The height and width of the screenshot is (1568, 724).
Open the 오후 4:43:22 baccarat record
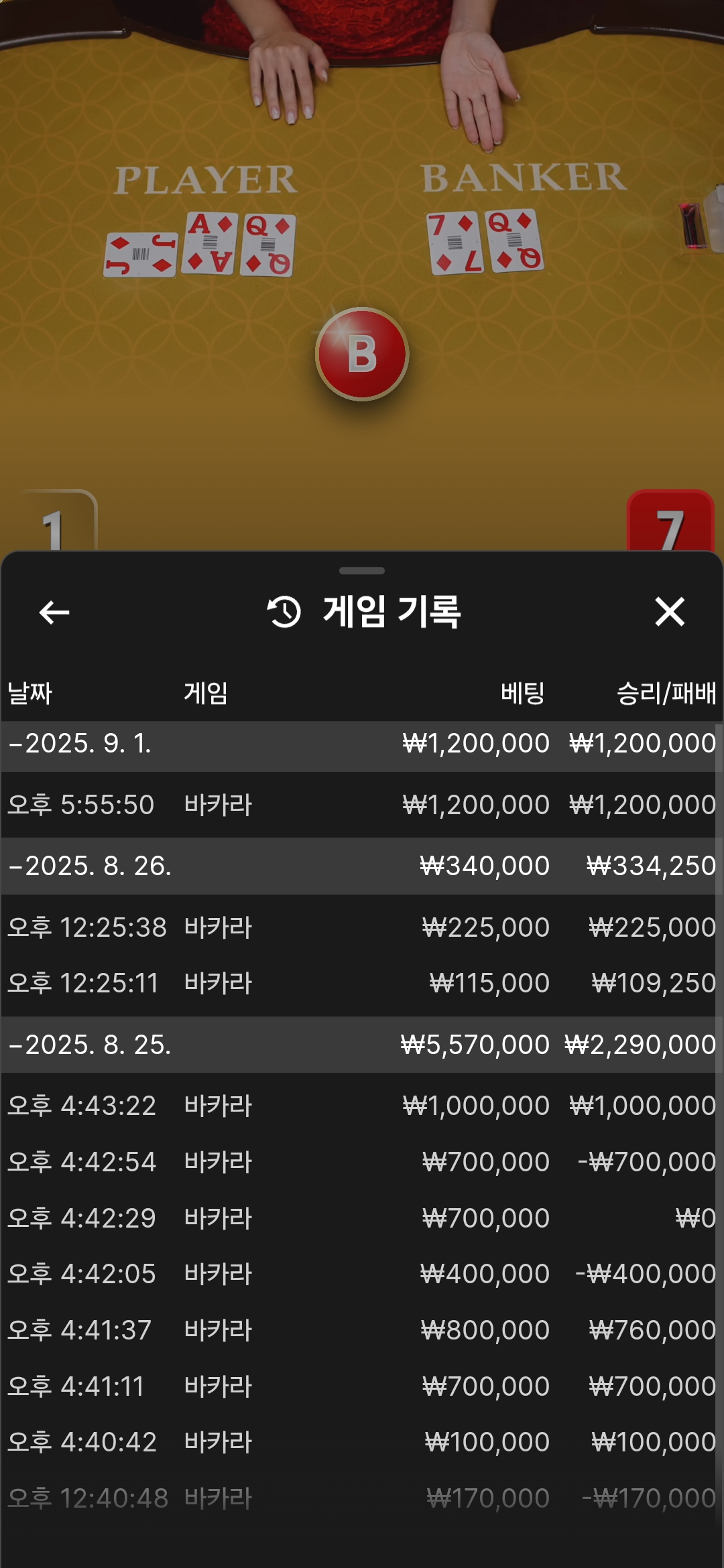362,1106
